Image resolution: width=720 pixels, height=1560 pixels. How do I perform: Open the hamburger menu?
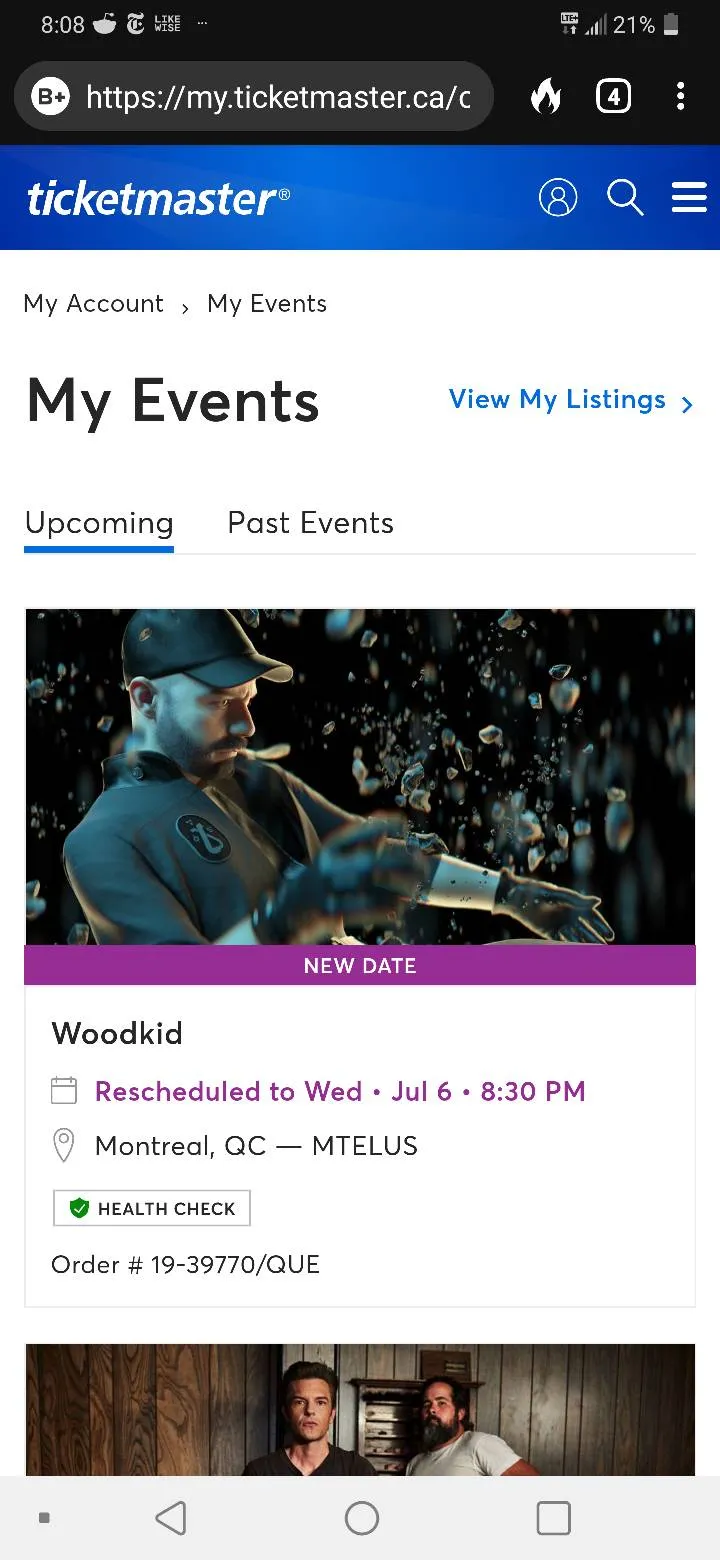click(689, 198)
